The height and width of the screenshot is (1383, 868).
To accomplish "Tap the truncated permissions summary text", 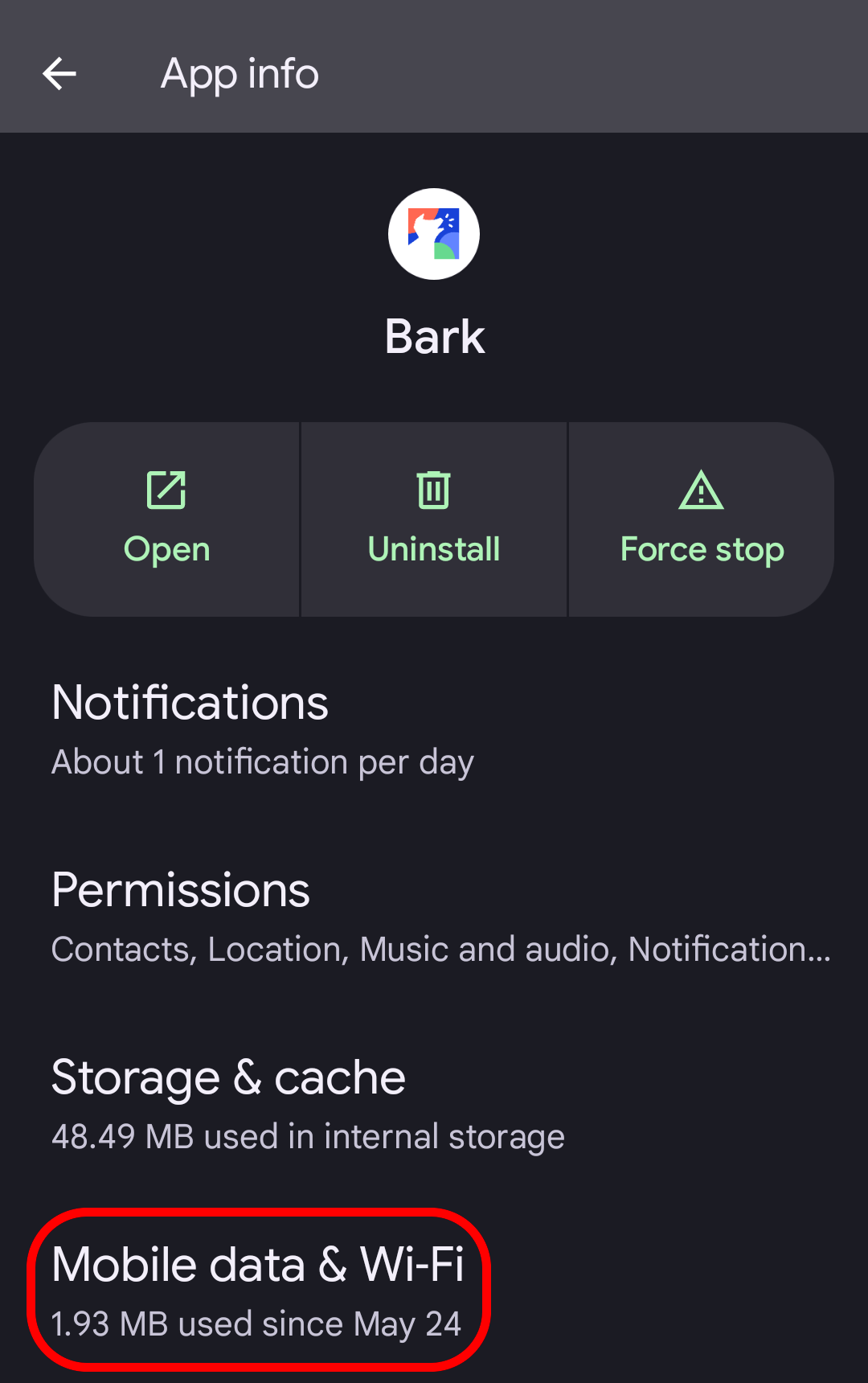I will 440,949.
